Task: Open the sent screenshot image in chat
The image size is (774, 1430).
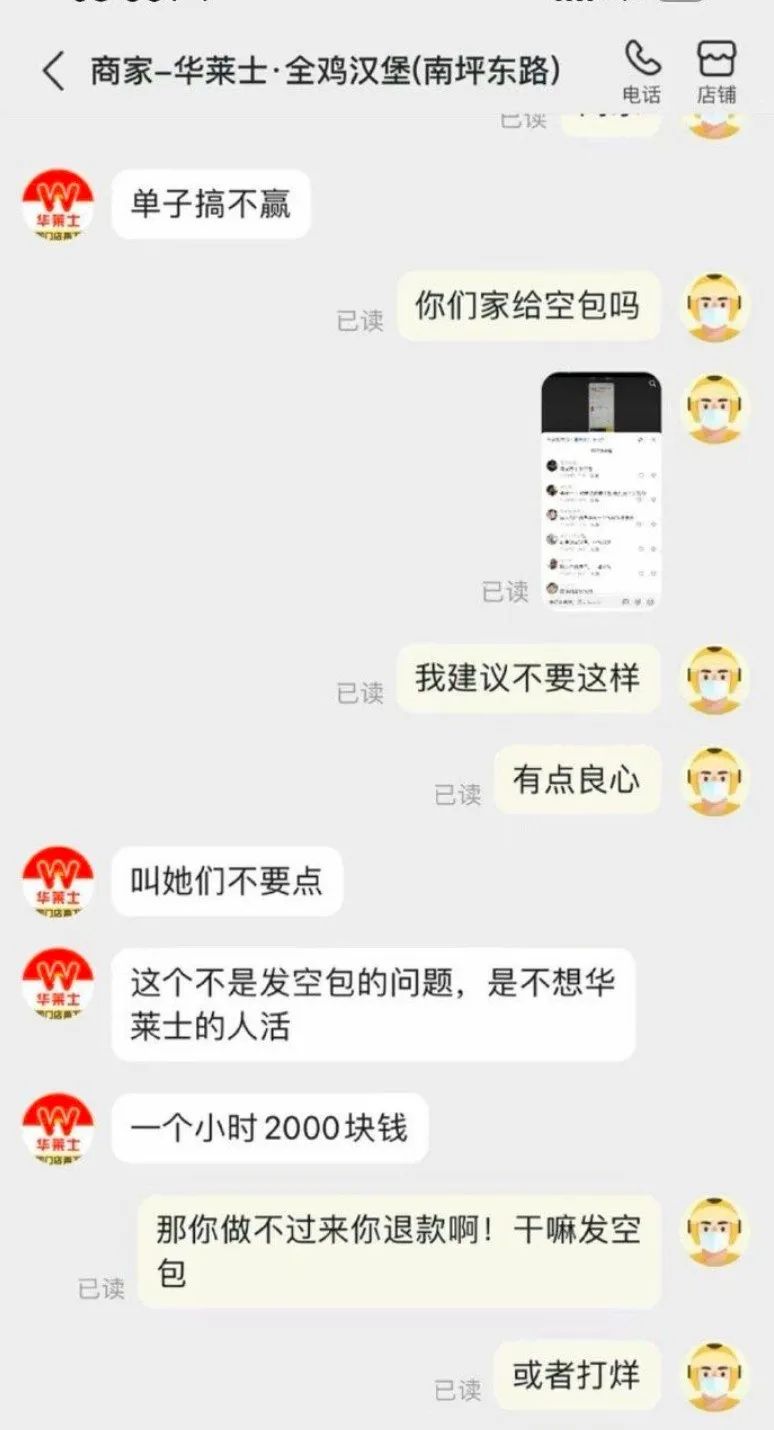Action: click(x=601, y=490)
